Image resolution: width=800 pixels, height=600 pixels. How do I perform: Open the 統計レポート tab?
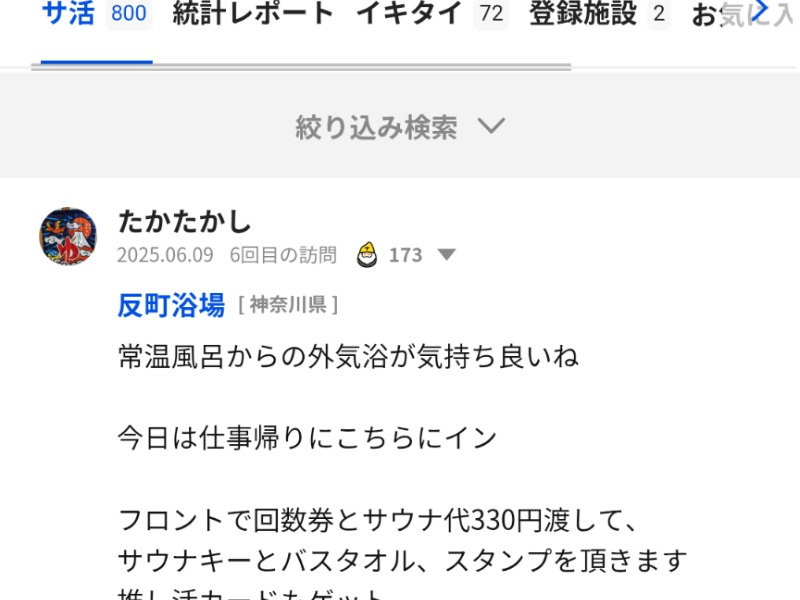pos(252,15)
